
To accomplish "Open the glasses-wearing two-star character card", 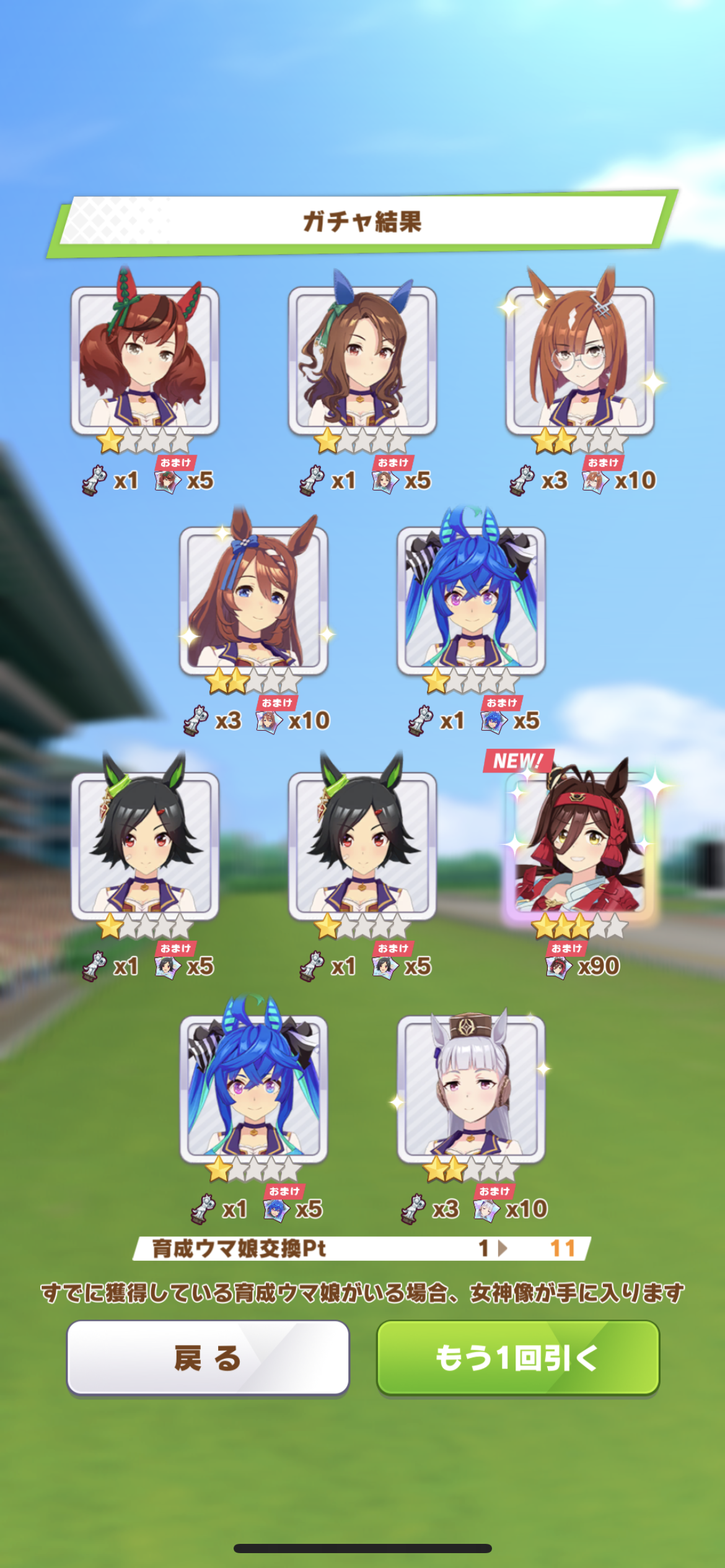I will pos(580,360).
